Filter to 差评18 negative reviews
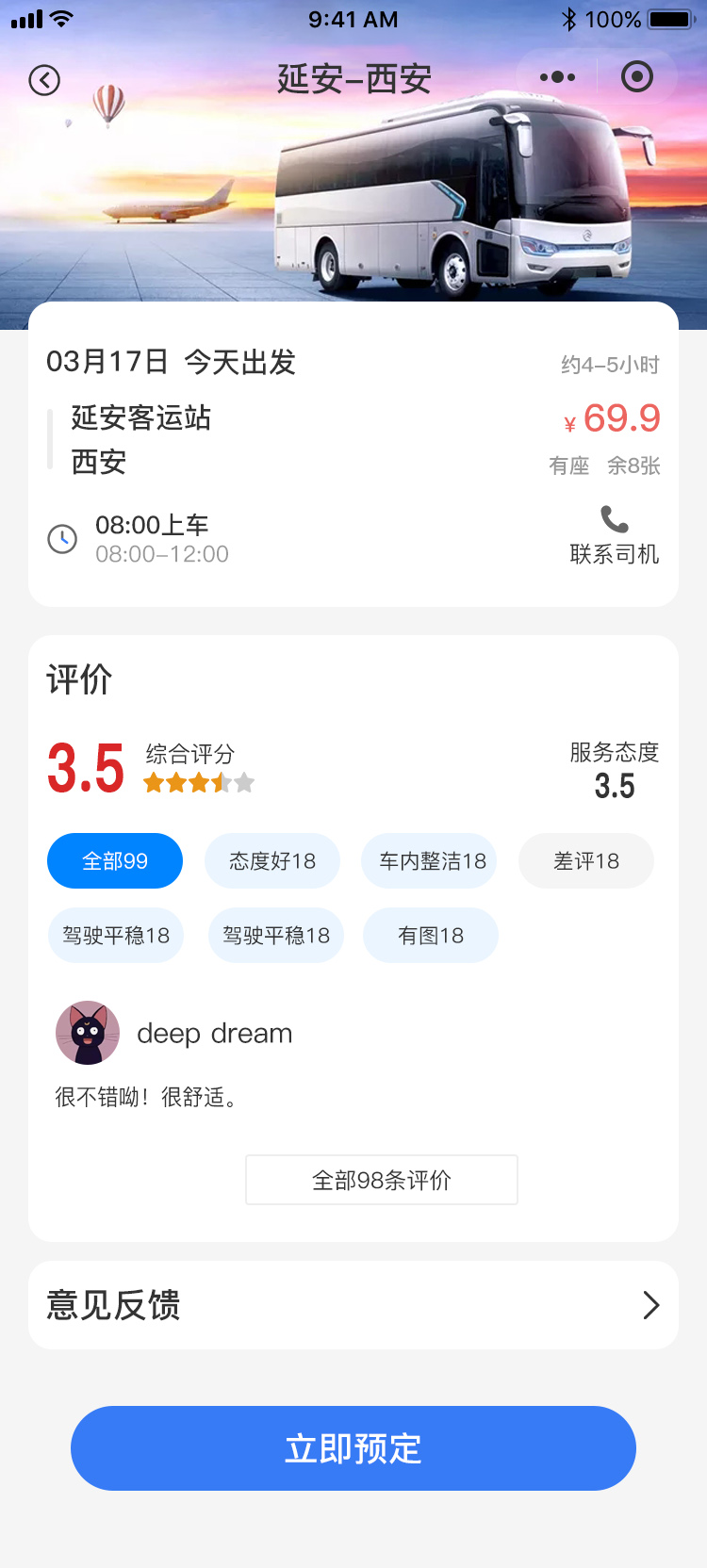 click(x=586, y=860)
